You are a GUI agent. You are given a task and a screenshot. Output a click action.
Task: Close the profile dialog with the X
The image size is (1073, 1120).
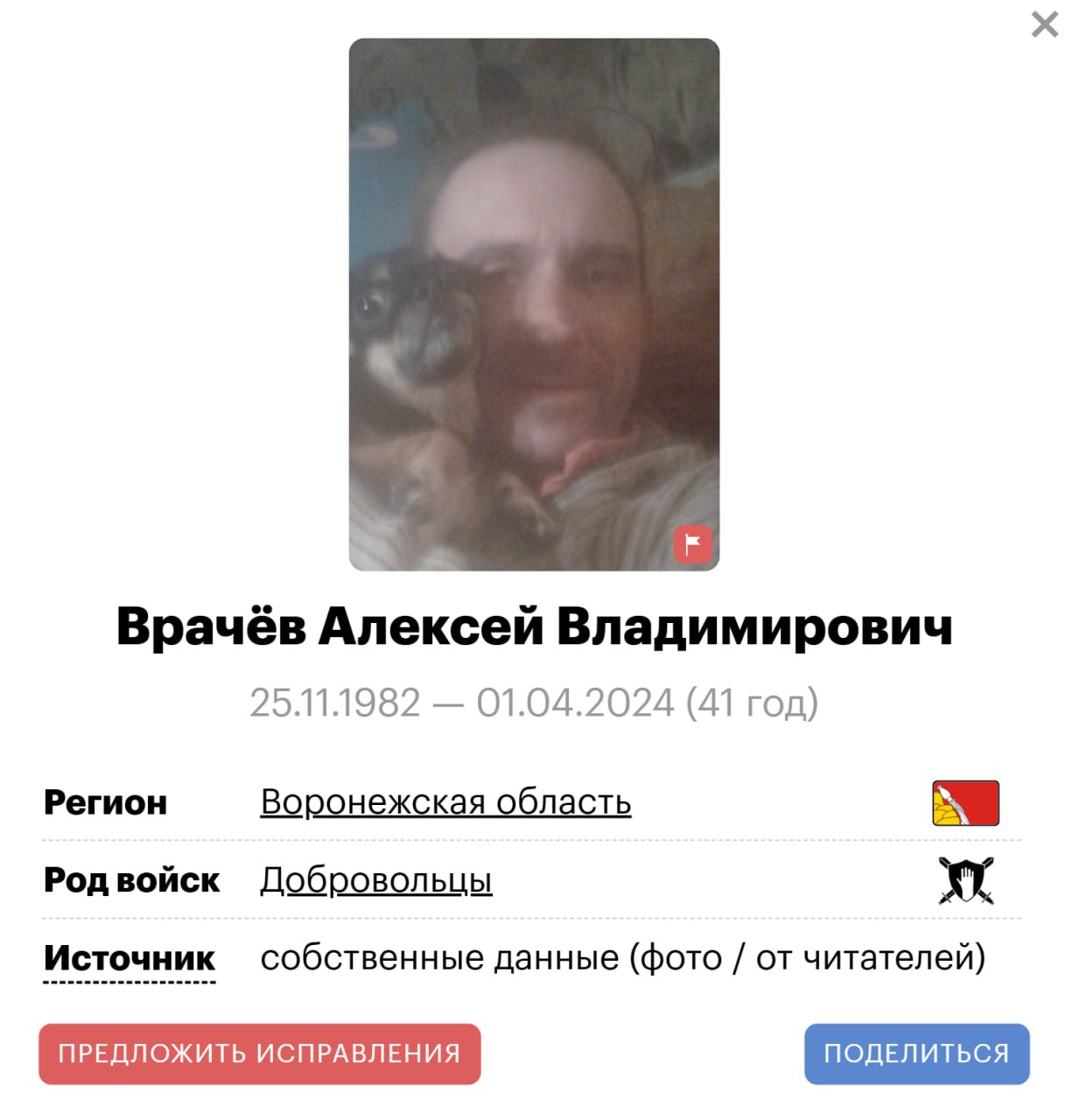[1044, 24]
